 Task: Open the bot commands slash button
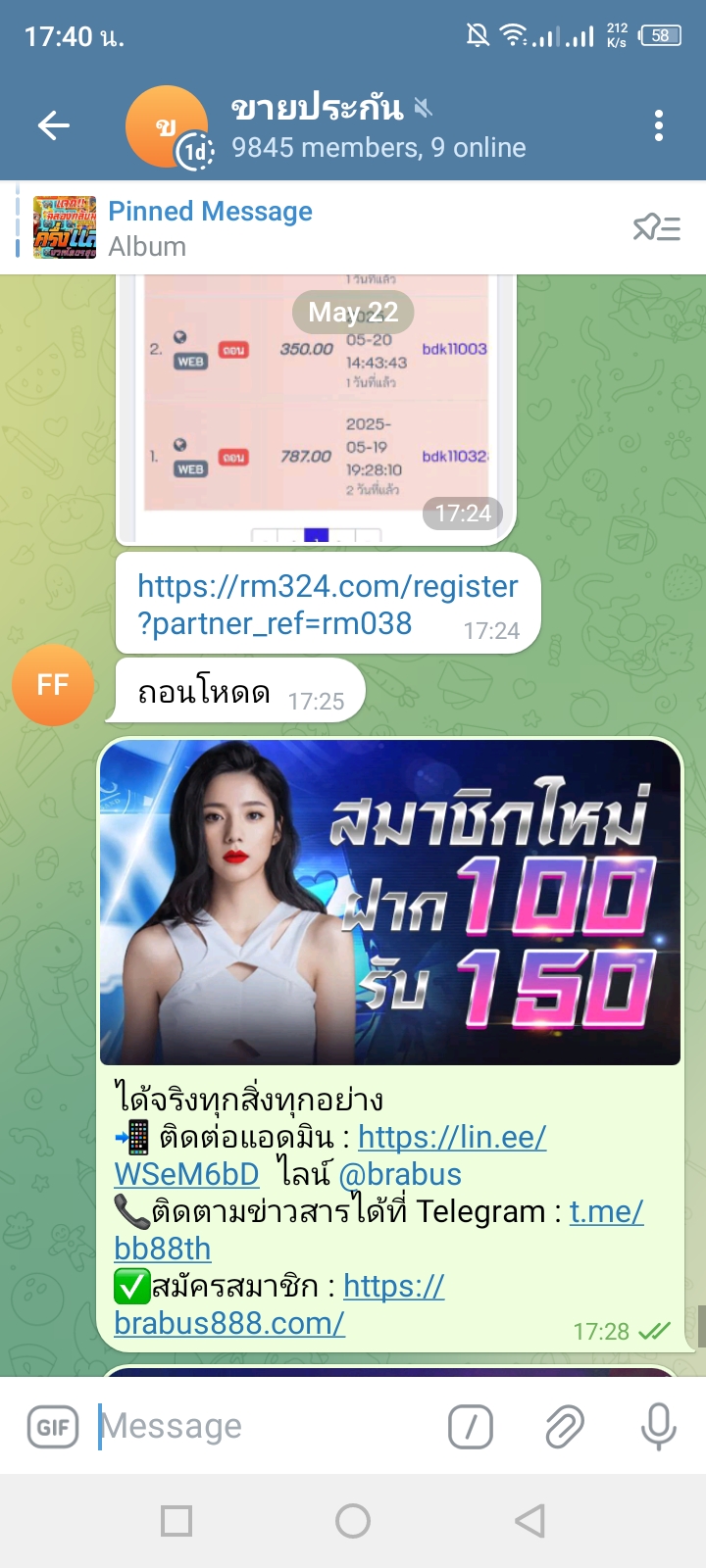(x=471, y=1427)
